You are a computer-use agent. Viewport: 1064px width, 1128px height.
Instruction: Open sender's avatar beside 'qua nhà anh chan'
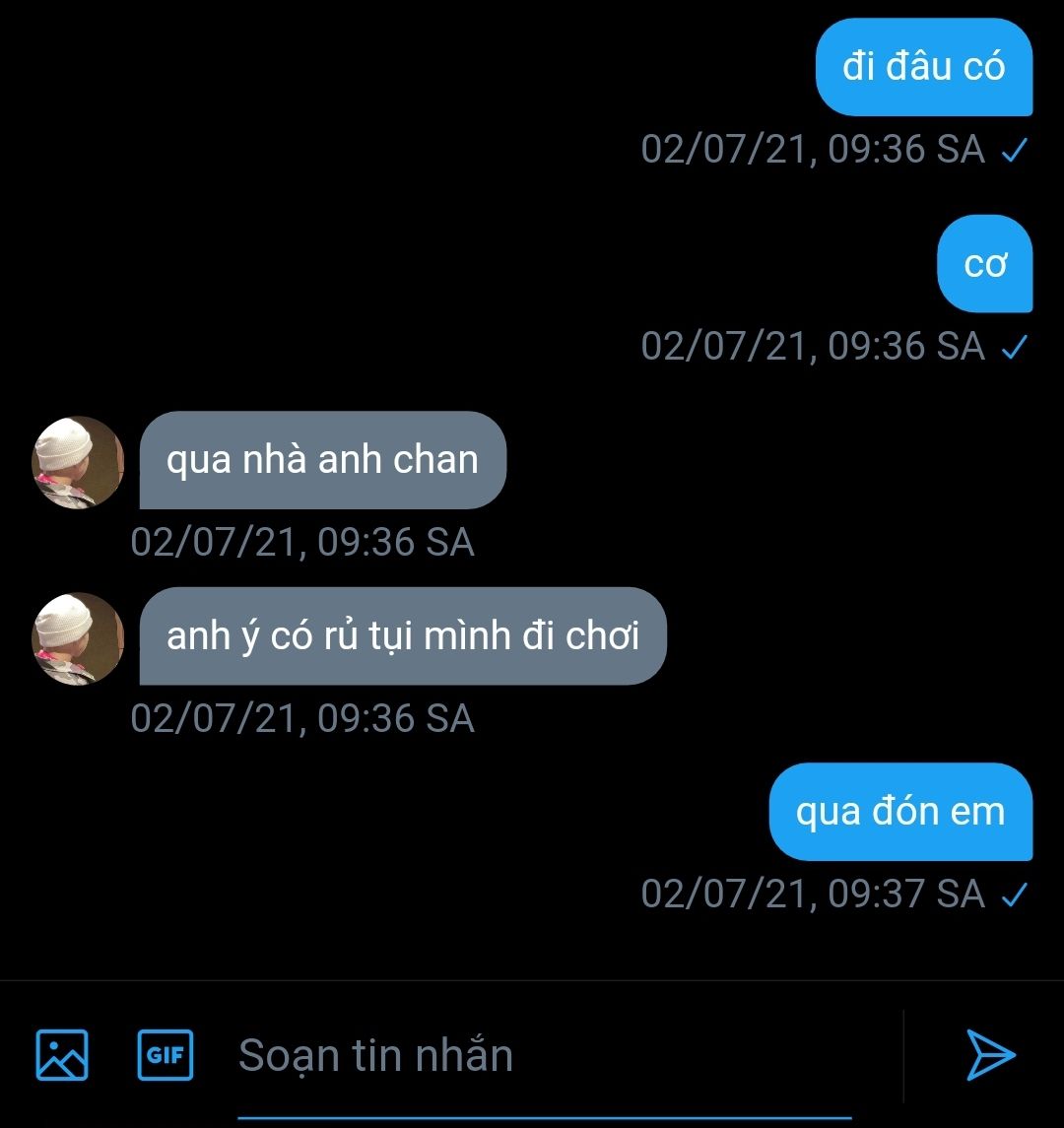78,461
